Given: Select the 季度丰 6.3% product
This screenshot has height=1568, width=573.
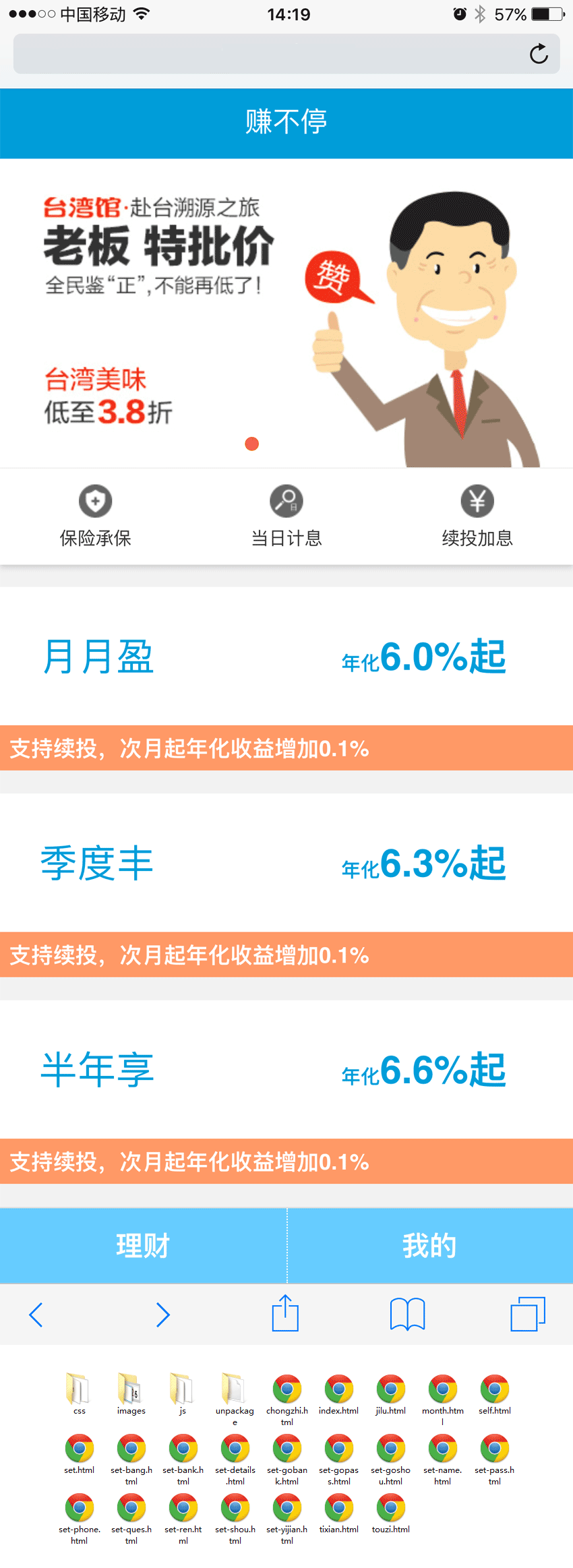Looking at the screenshot, I should click(x=286, y=863).
